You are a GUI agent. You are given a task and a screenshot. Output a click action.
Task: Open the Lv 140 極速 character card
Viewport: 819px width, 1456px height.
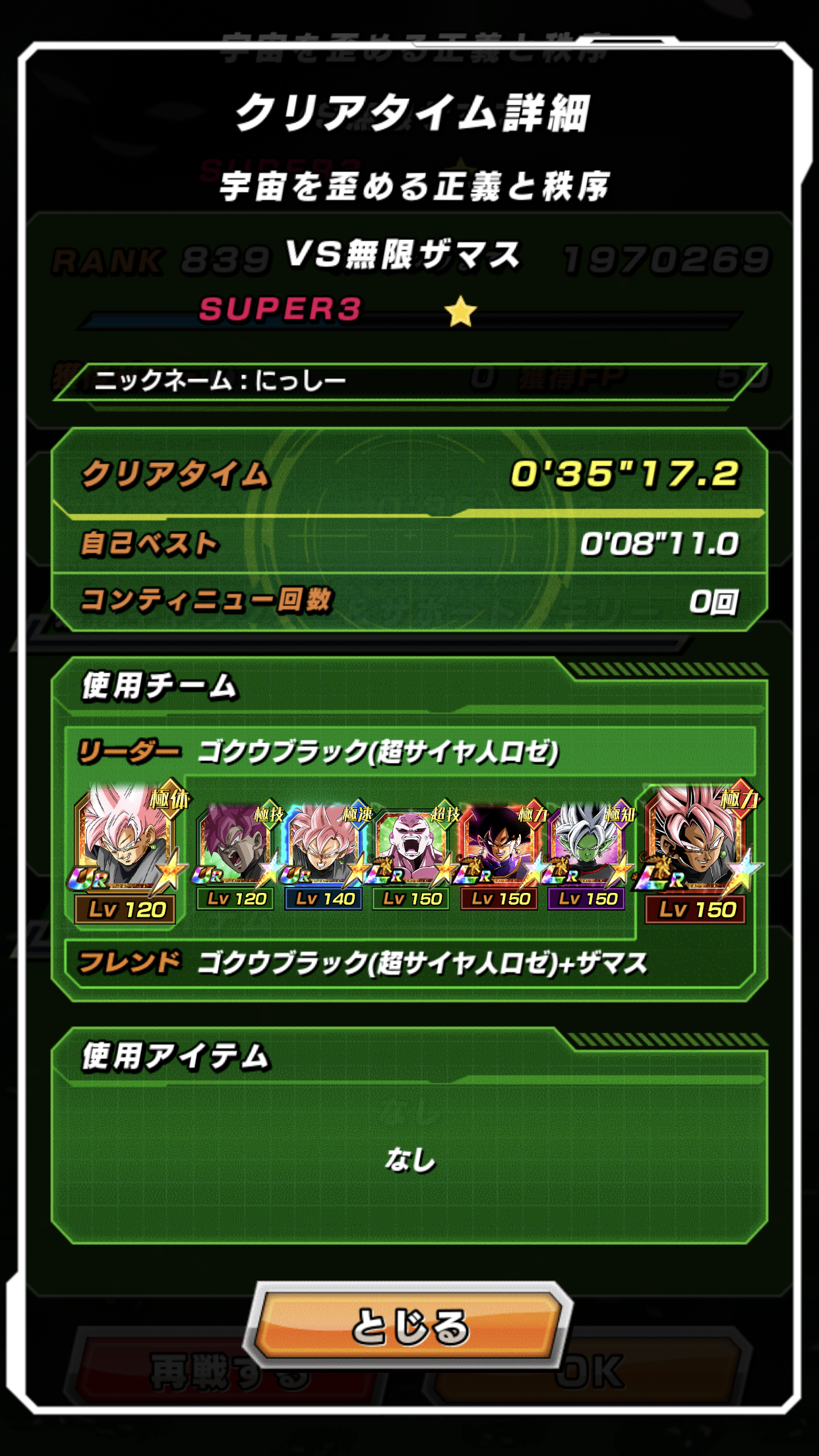[324, 856]
